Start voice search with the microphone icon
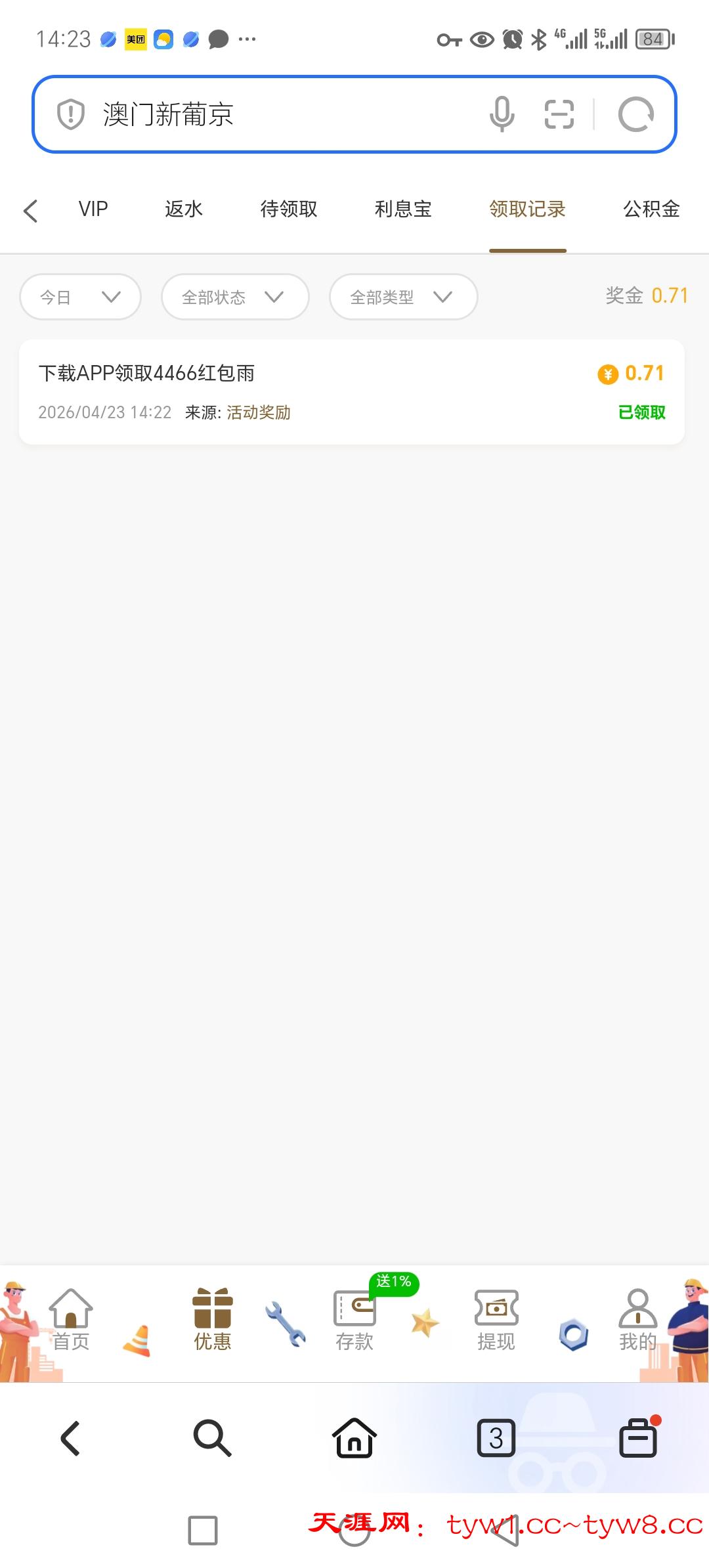 point(502,114)
